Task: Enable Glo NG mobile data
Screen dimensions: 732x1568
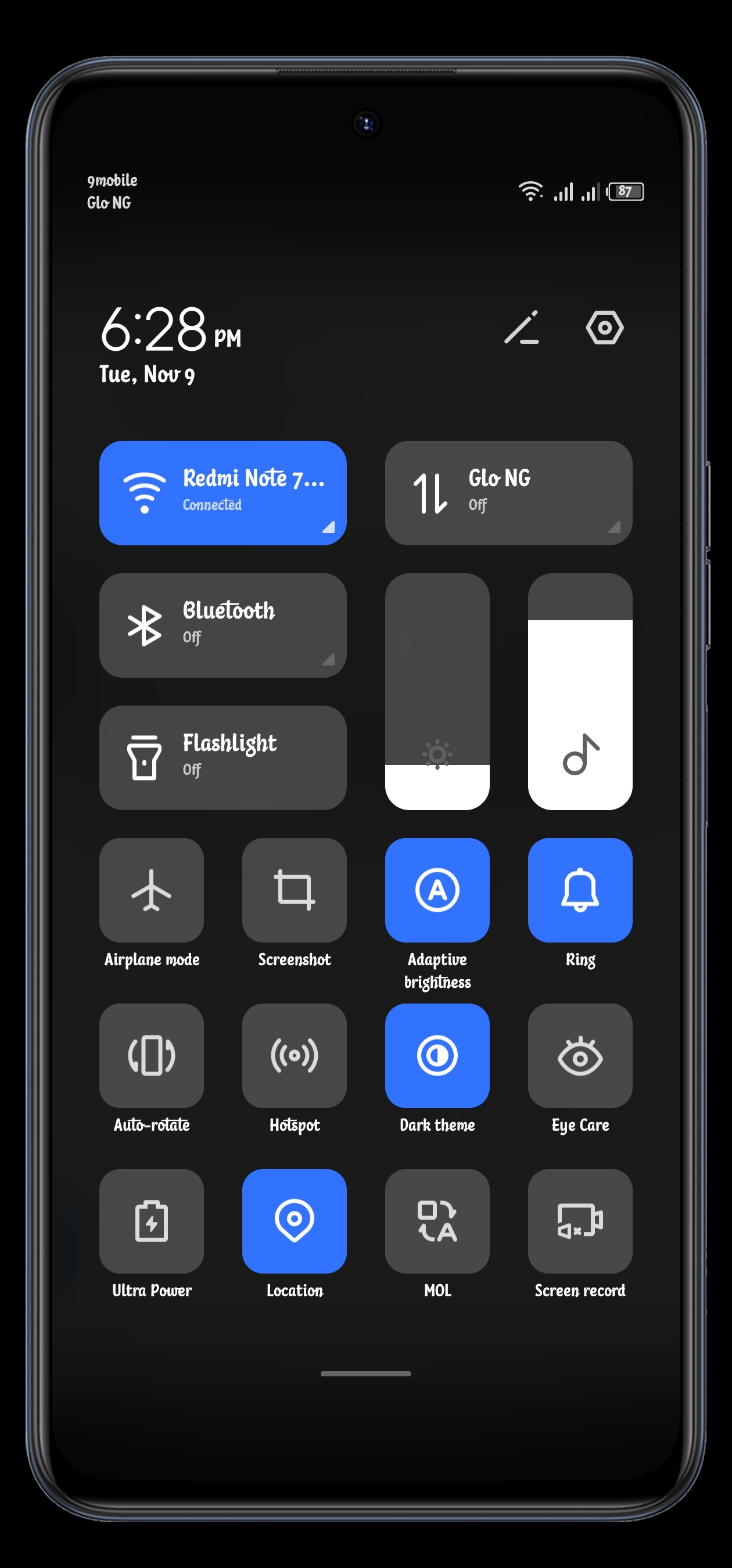Action: [x=508, y=493]
